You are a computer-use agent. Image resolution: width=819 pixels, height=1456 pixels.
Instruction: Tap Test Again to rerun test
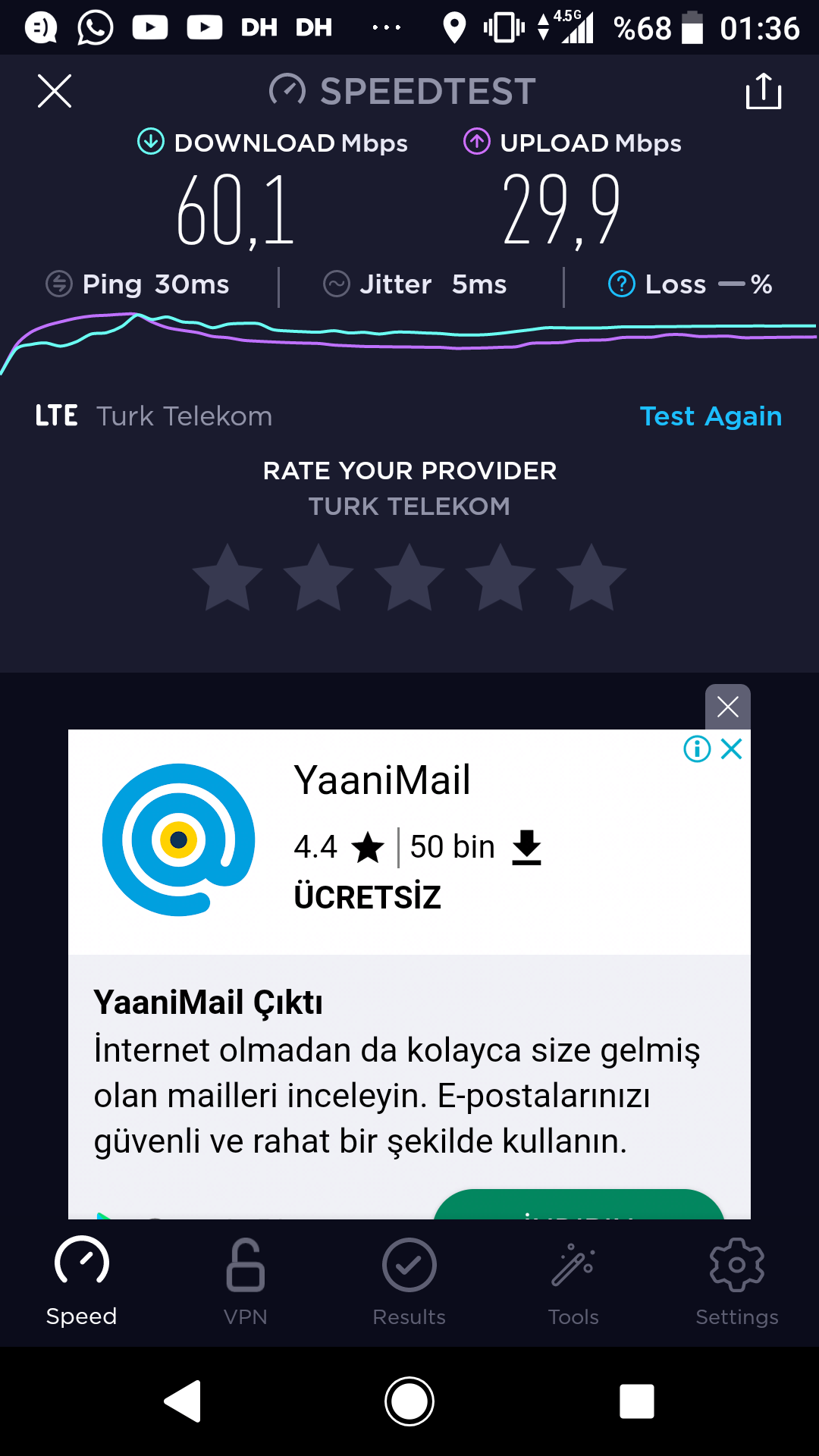click(x=711, y=416)
